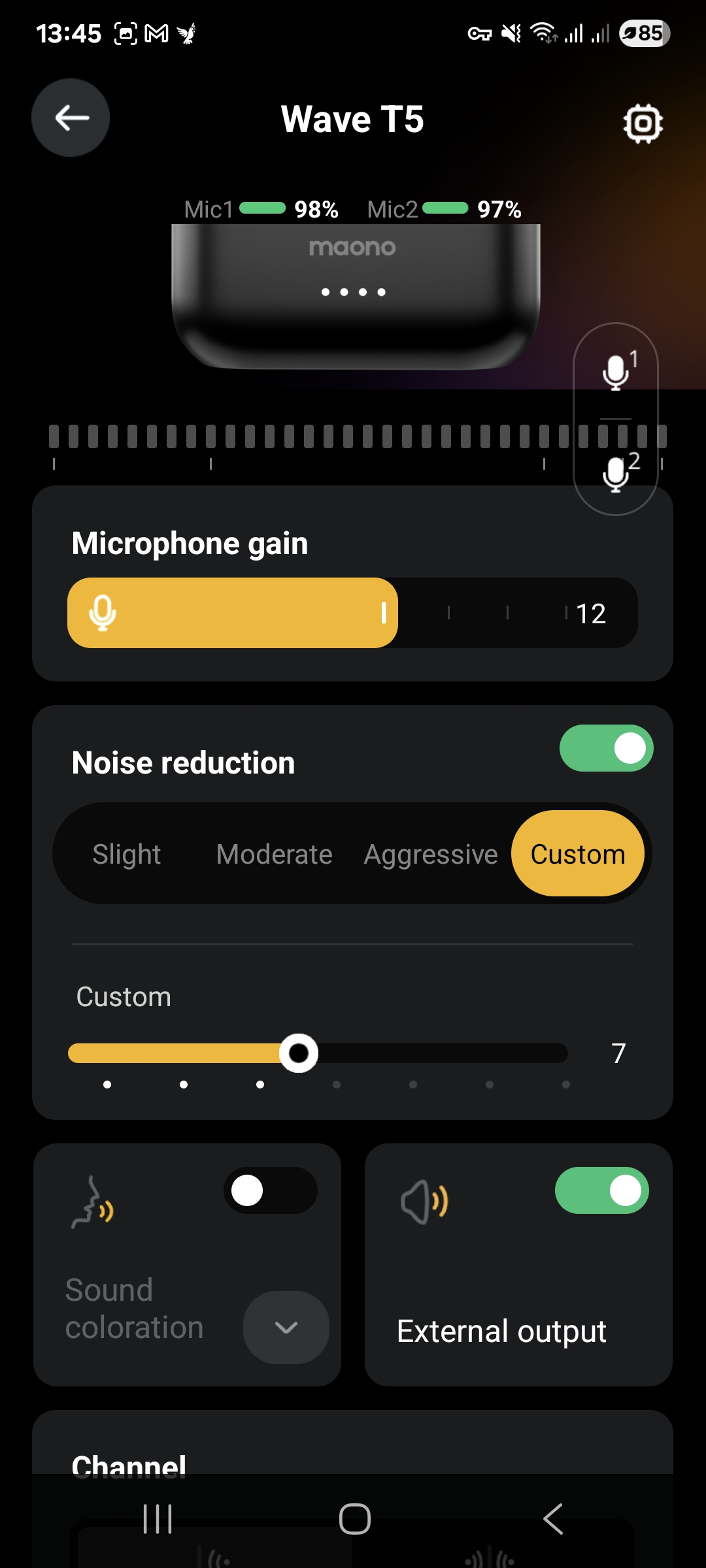706x1568 pixels.
Task: Select microphone 1 in the selector
Action: coord(616,372)
